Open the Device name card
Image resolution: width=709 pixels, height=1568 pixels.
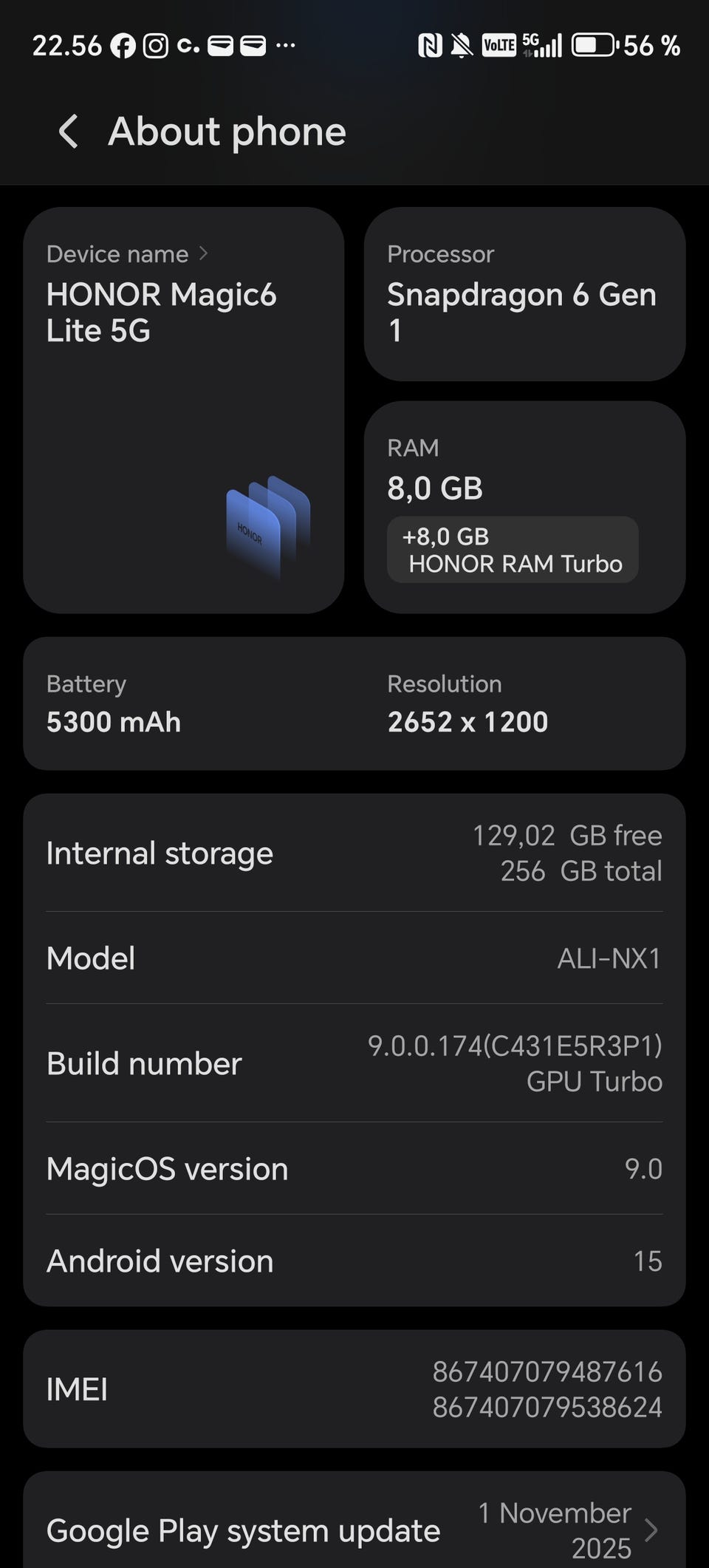[x=183, y=410]
